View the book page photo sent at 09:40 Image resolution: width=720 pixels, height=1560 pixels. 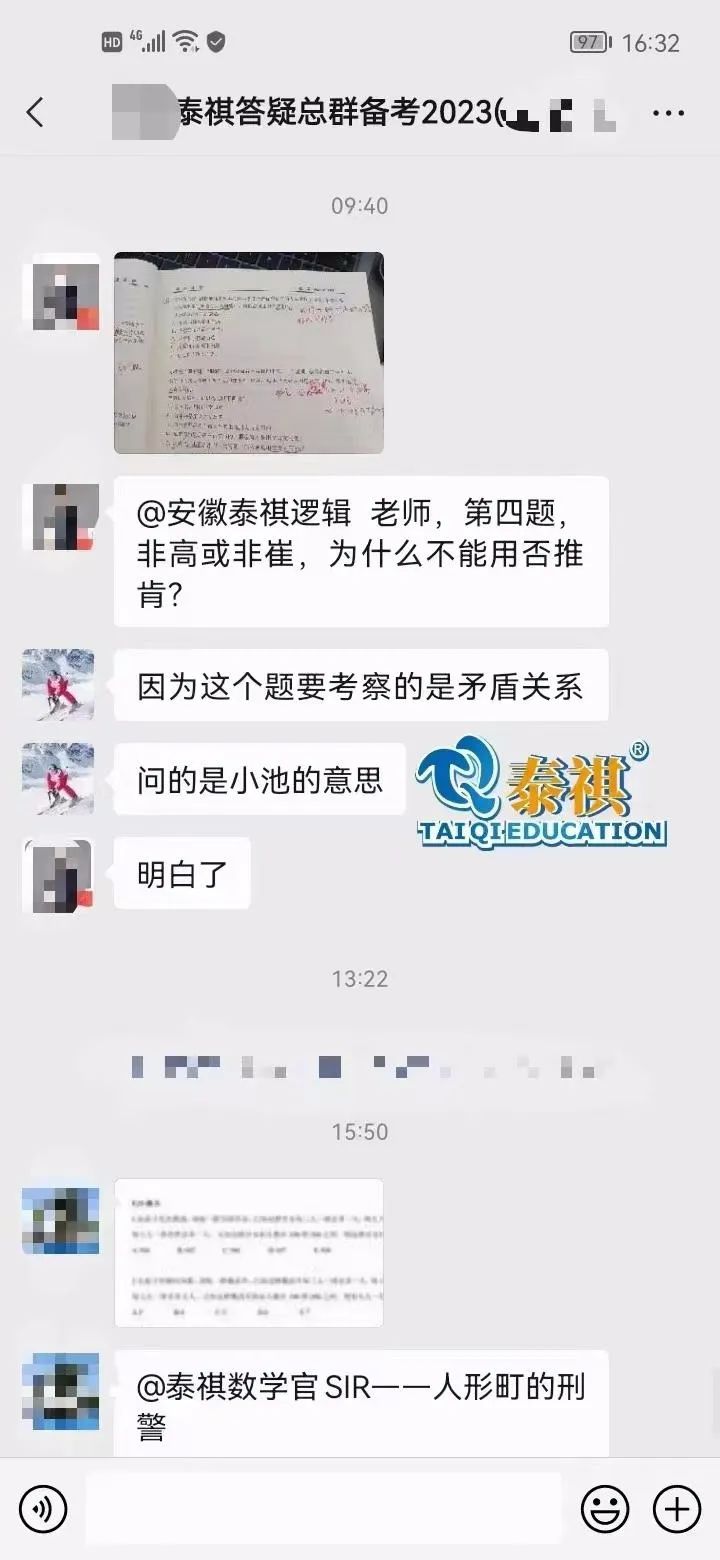(x=249, y=352)
